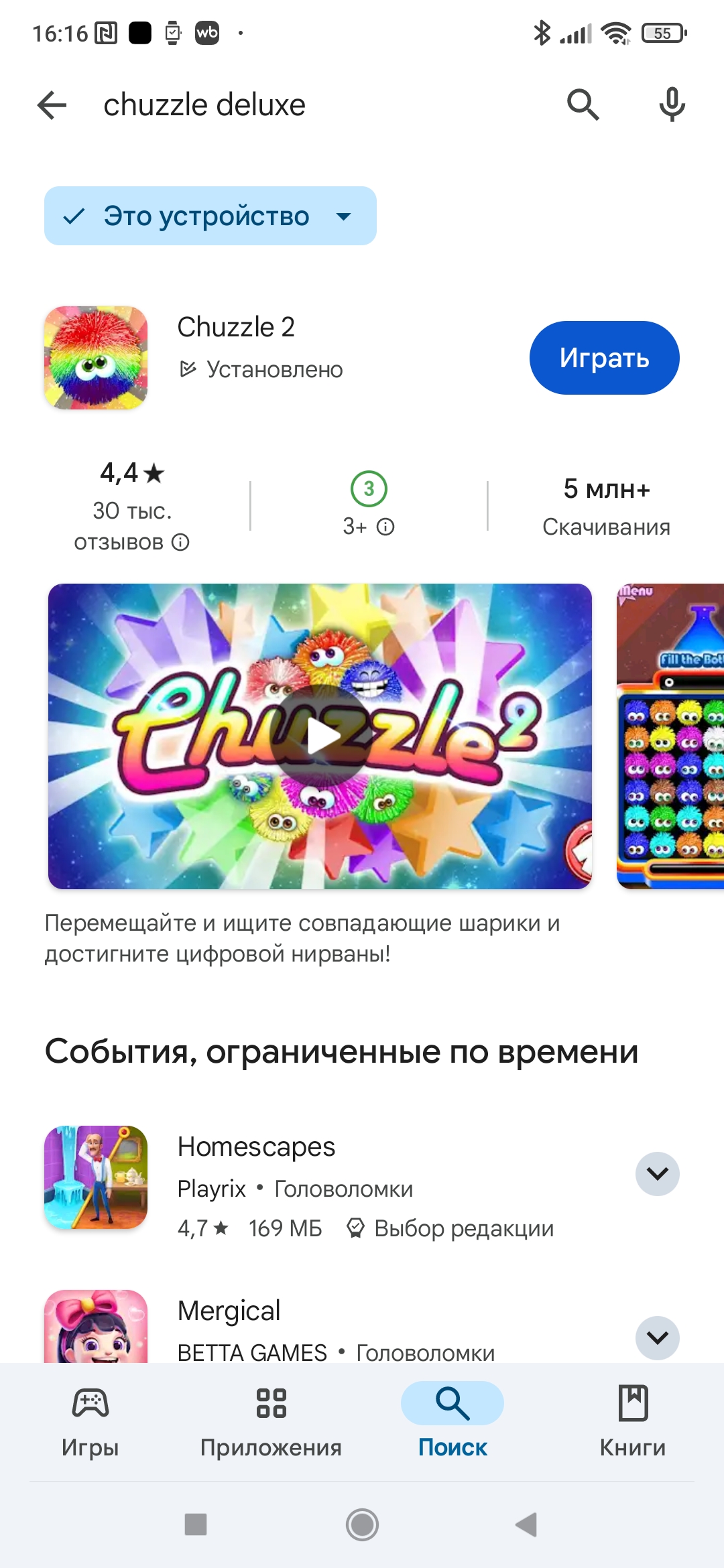Screen dimensions: 724x1568
Task: Tap the system home button
Action: (362, 1525)
